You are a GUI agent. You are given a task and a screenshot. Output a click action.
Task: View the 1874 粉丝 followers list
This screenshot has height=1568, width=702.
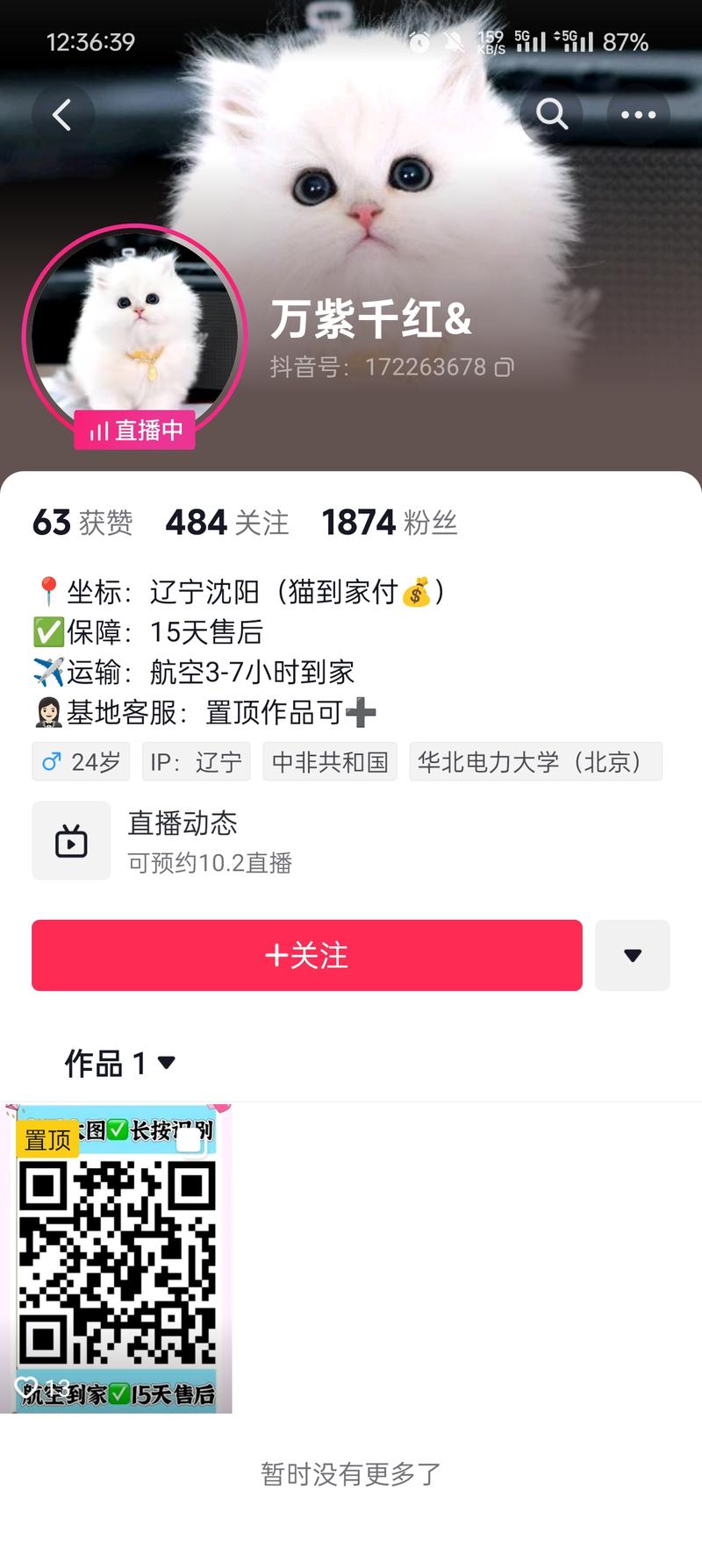tap(390, 523)
